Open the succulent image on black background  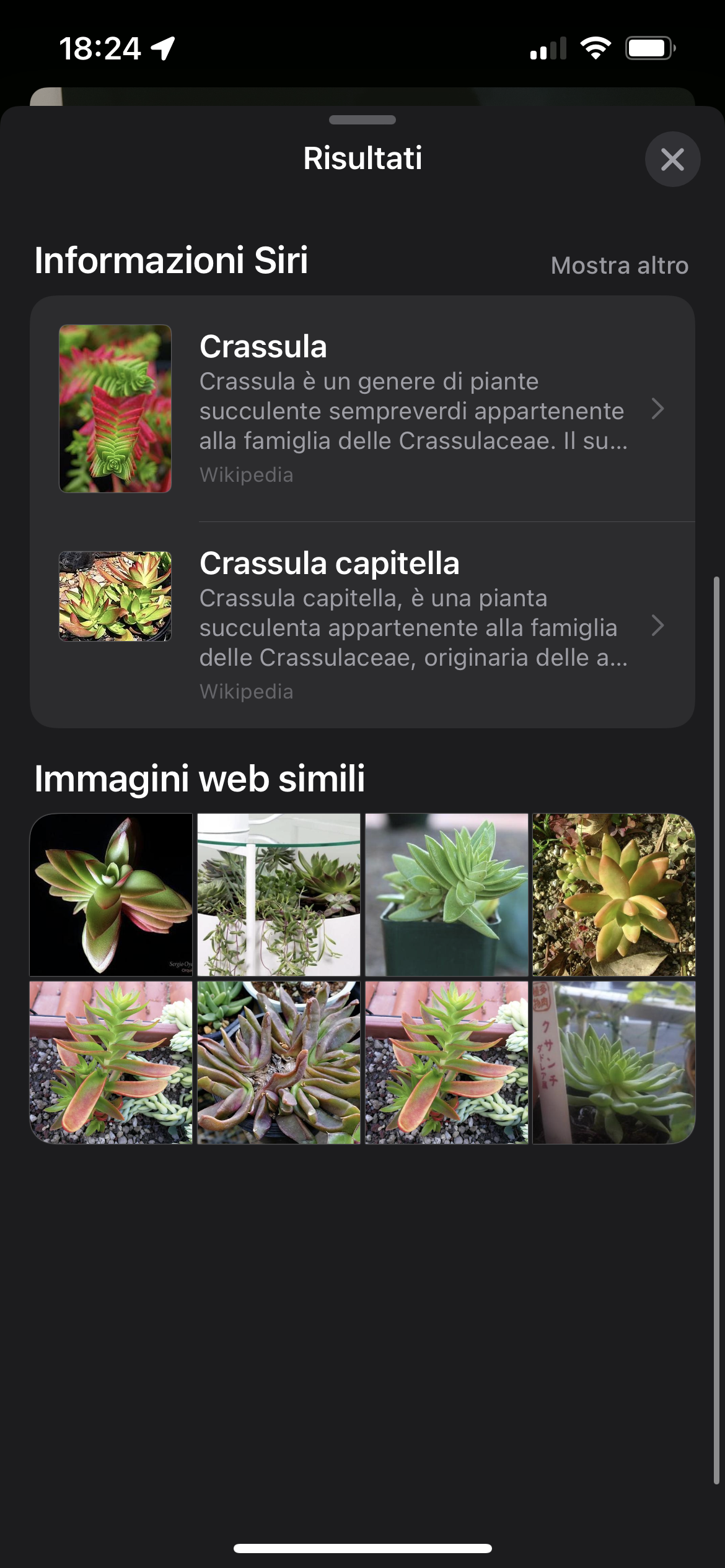[x=112, y=895]
